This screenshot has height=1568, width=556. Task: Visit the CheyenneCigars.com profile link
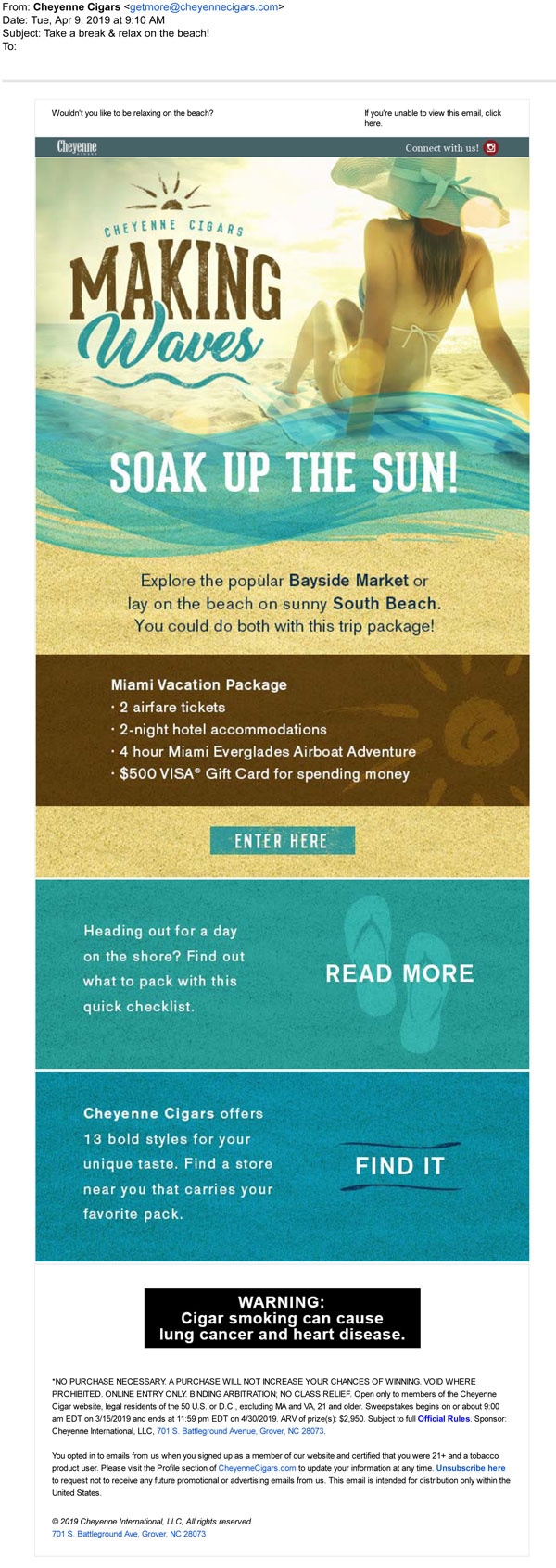(257, 1468)
